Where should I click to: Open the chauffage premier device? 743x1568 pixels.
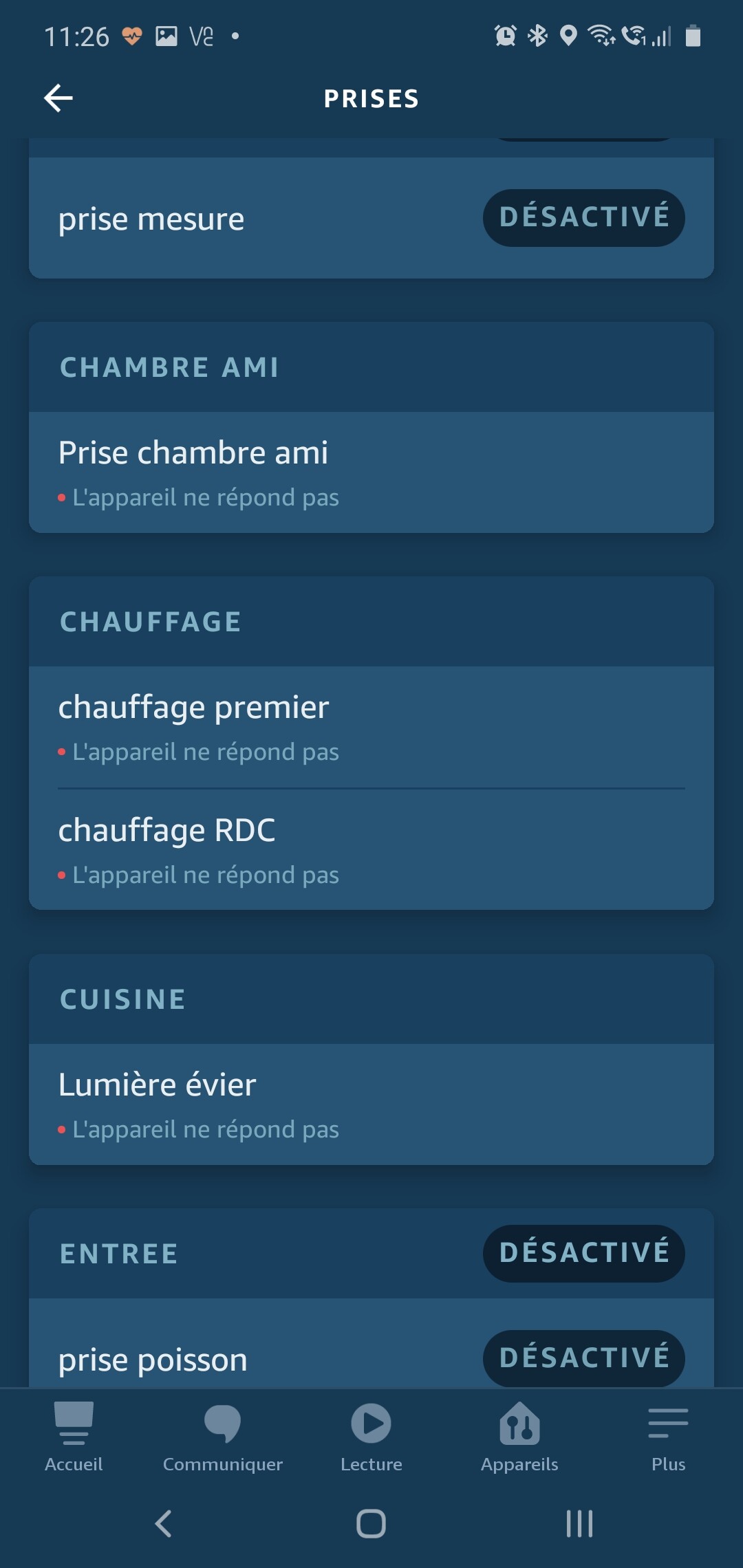371,726
